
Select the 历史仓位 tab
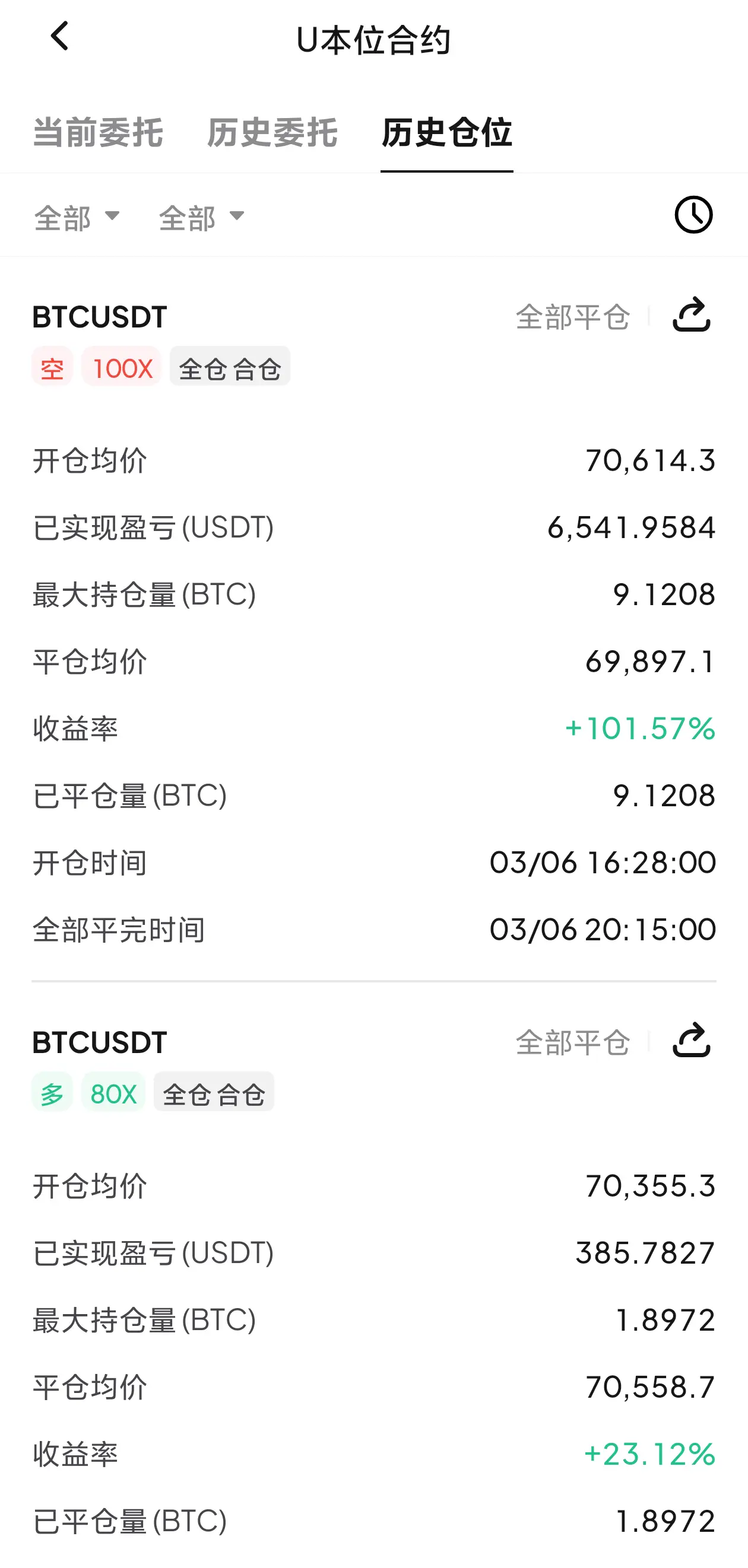tap(446, 133)
